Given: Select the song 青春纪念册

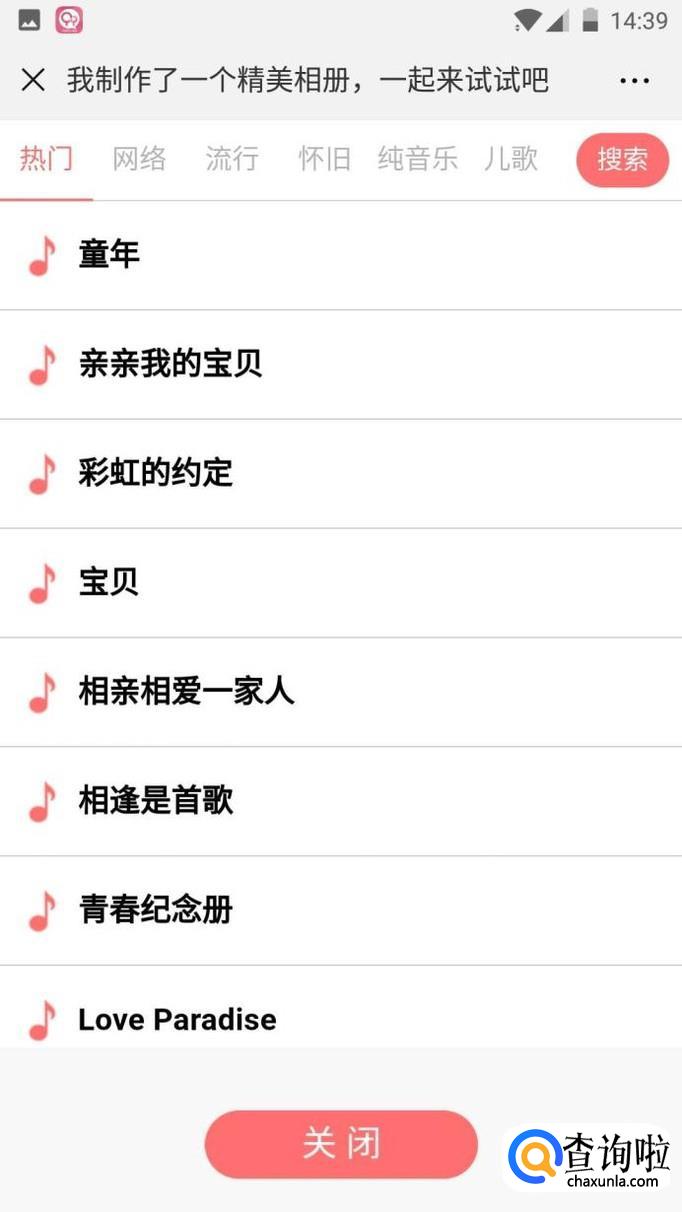Looking at the screenshot, I should click(x=155, y=911).
